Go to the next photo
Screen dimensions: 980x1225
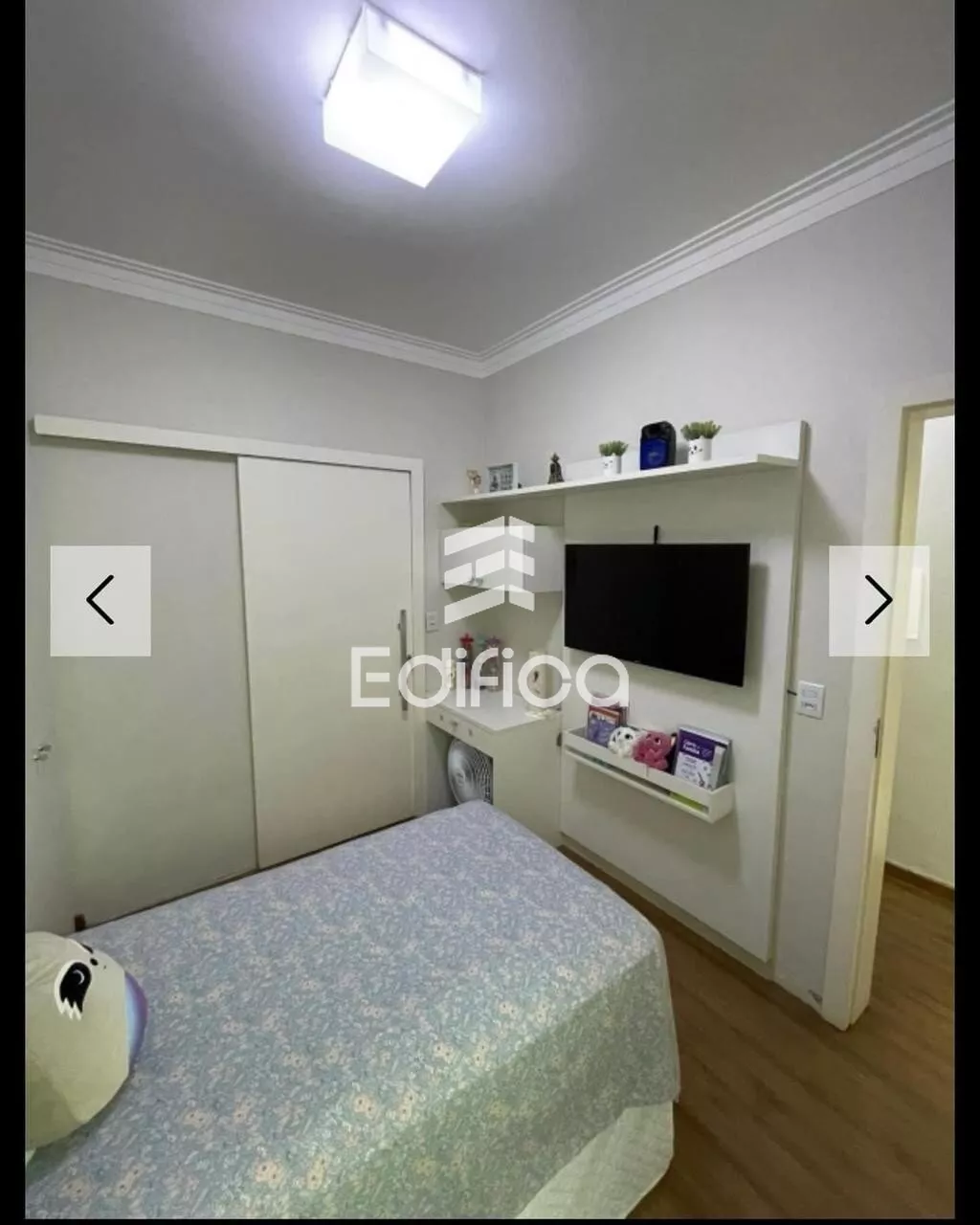coord(878,601)
